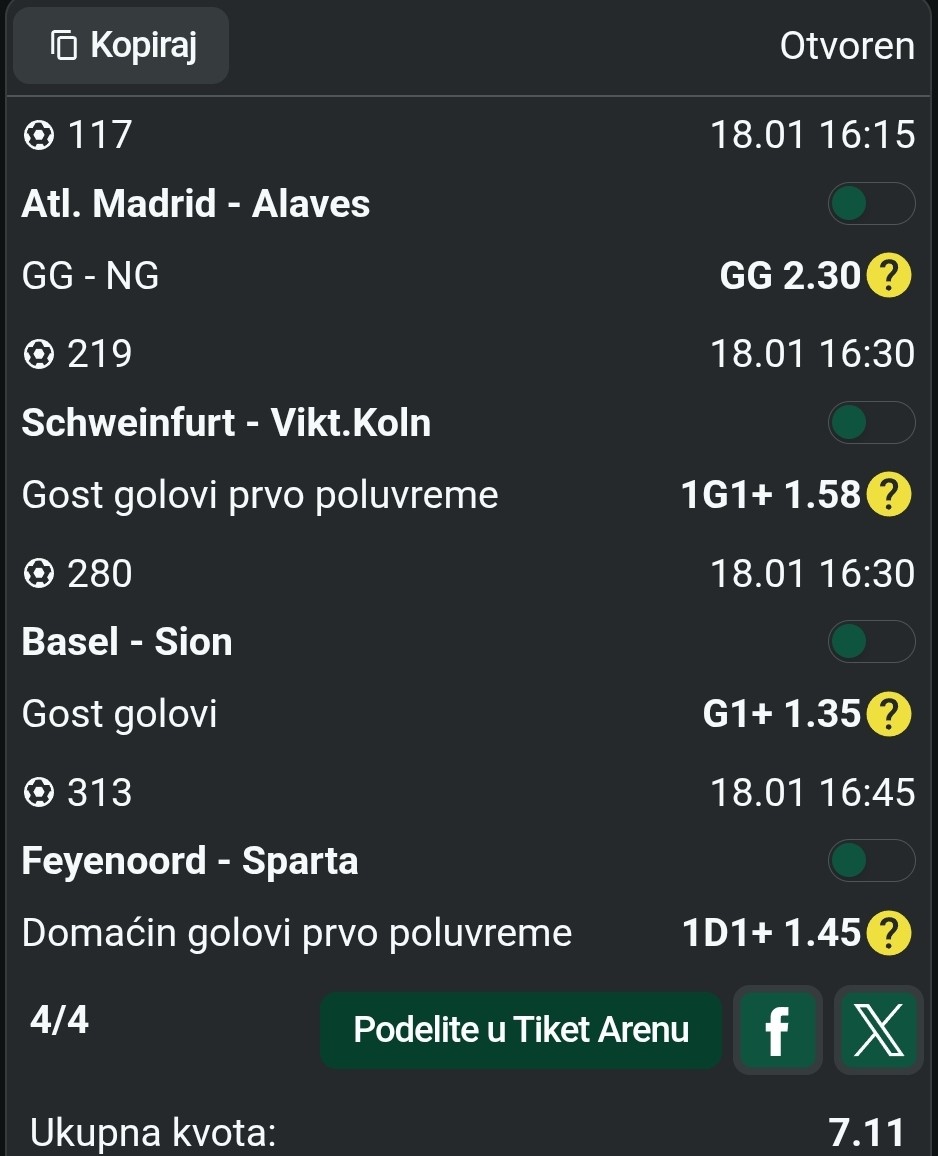Share the ticket on Facebook
This screenshot has height=1156, width=938.
pyautogui.click(x=777, y=1030)
